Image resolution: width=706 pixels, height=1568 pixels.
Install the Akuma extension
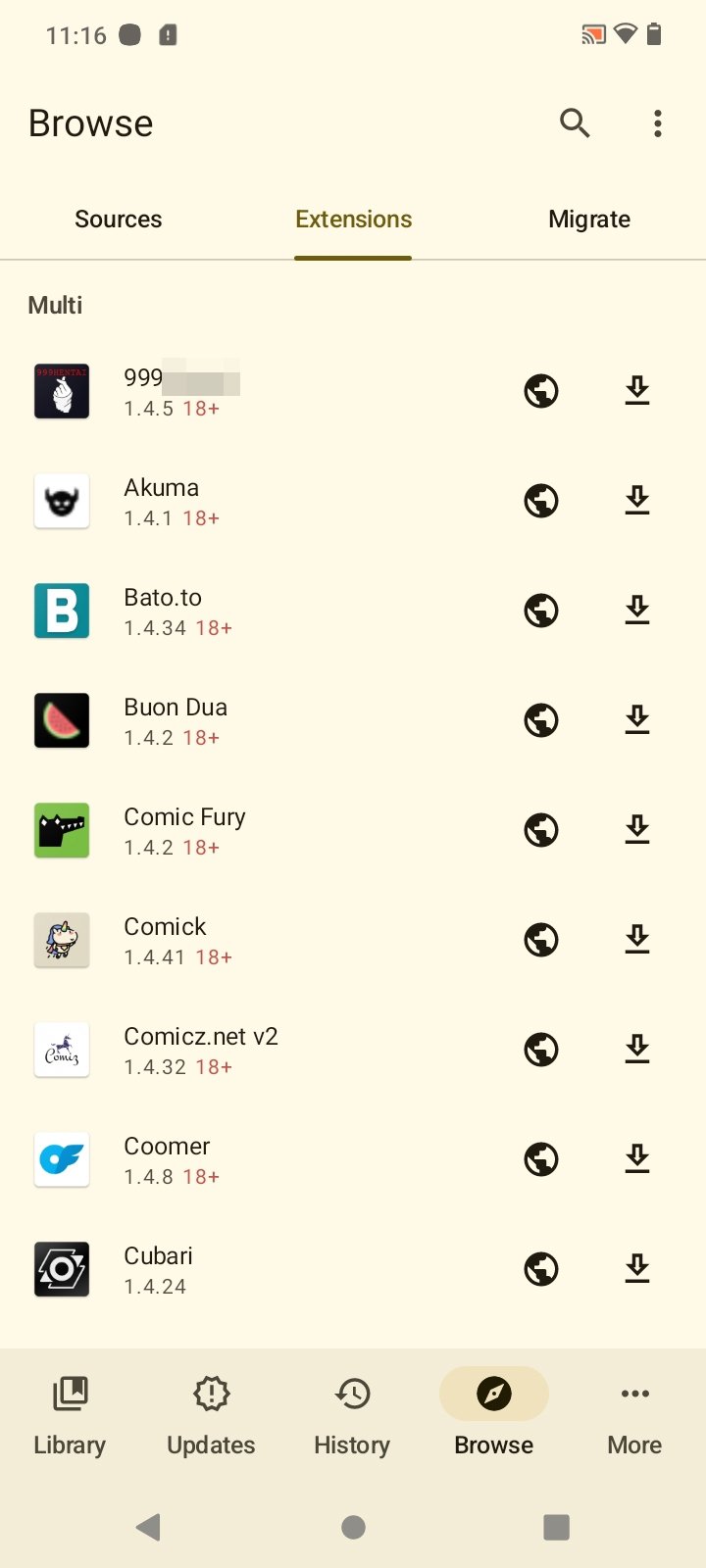click(637, 501)
